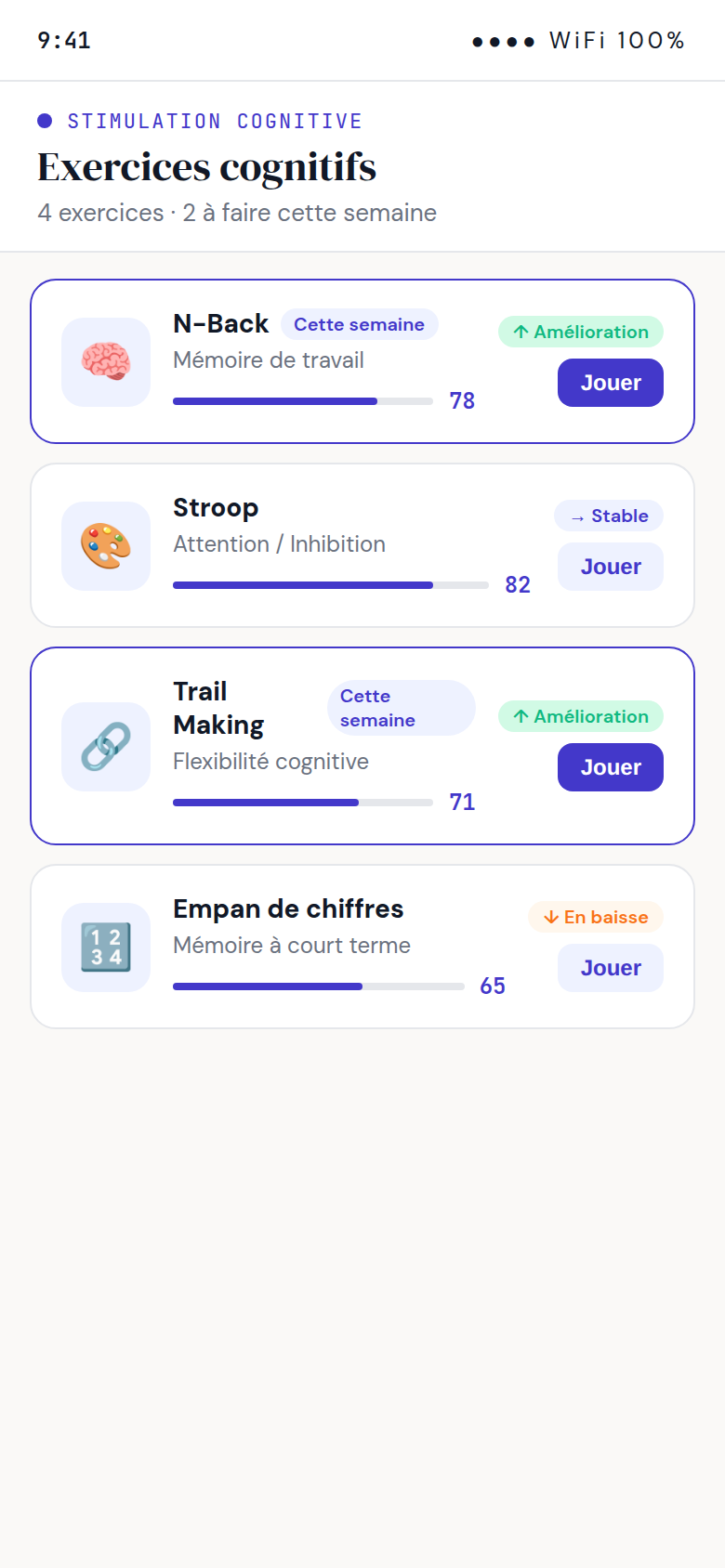This screenshot has height=1568, width=725.
Task: View the Trail Making card details
Action: [362, 746]
